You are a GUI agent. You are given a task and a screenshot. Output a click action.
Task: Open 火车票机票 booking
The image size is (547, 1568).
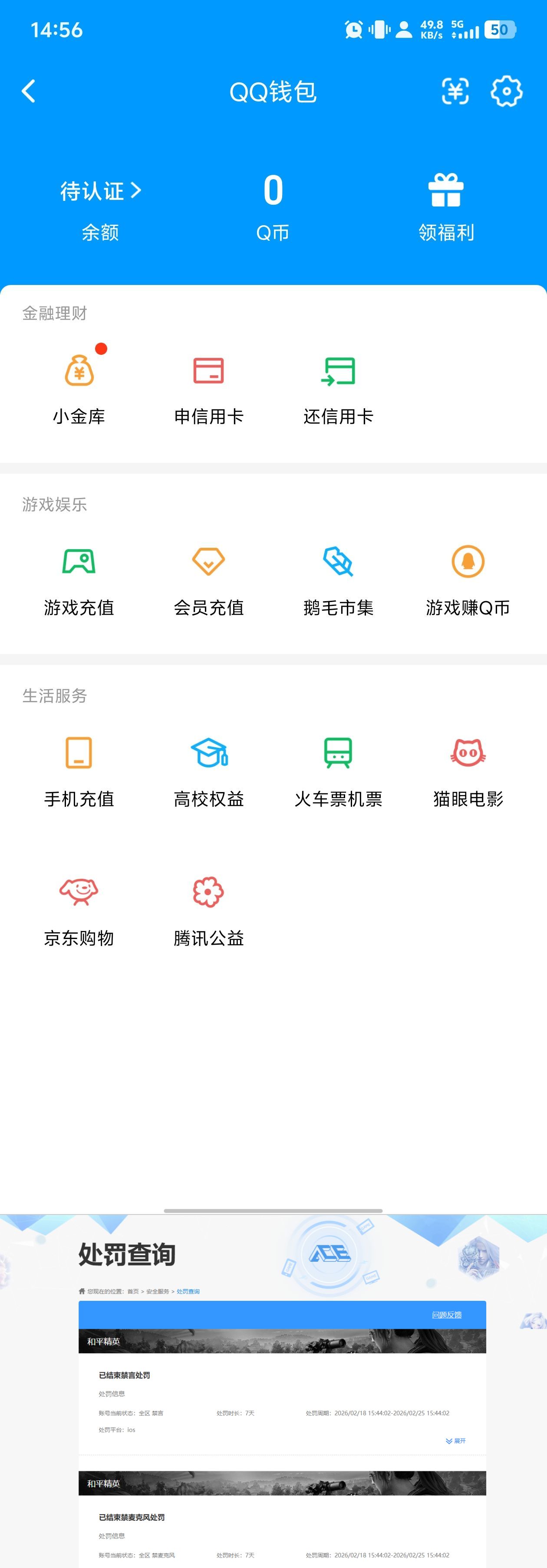338,771
